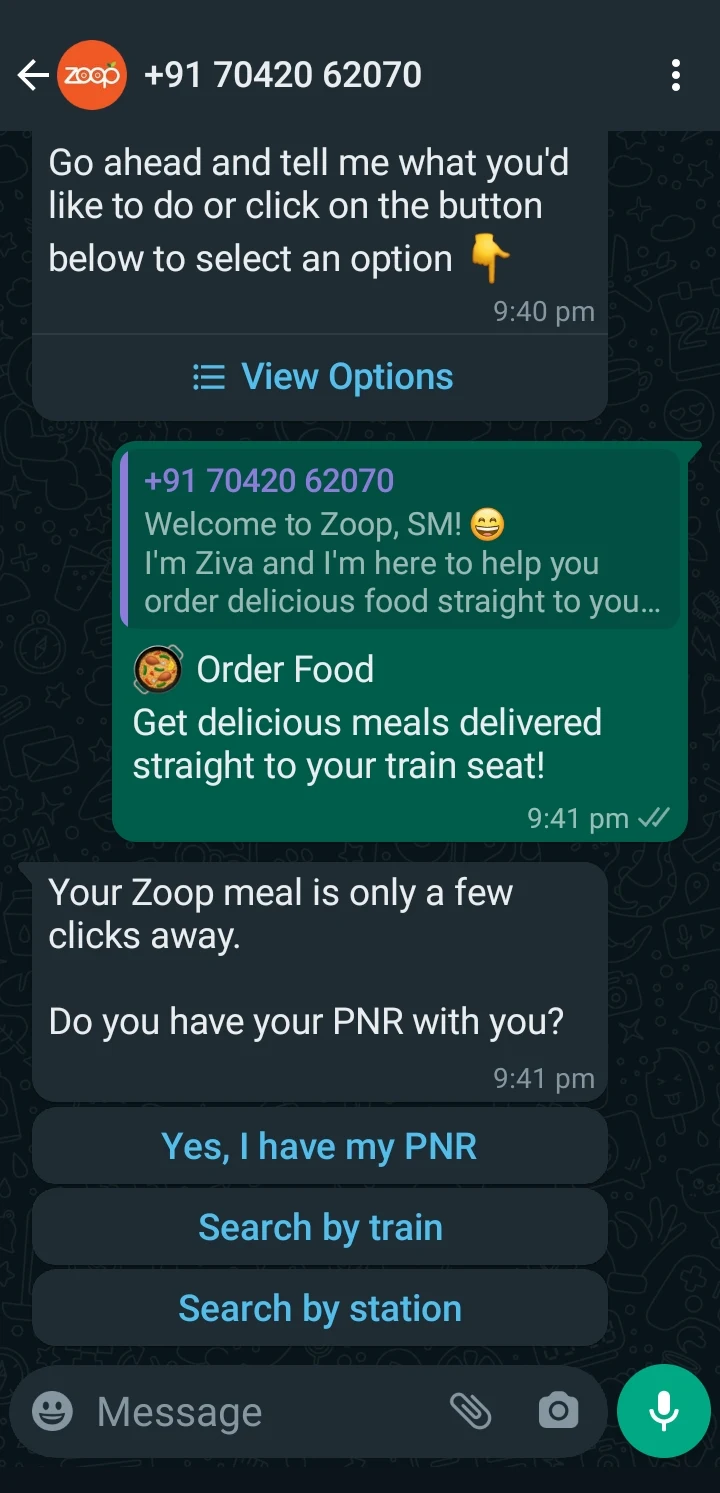The height and width of the screenshot is (1493, 720).
Task: Choose Search by station
Action: tap(319, 1308)
